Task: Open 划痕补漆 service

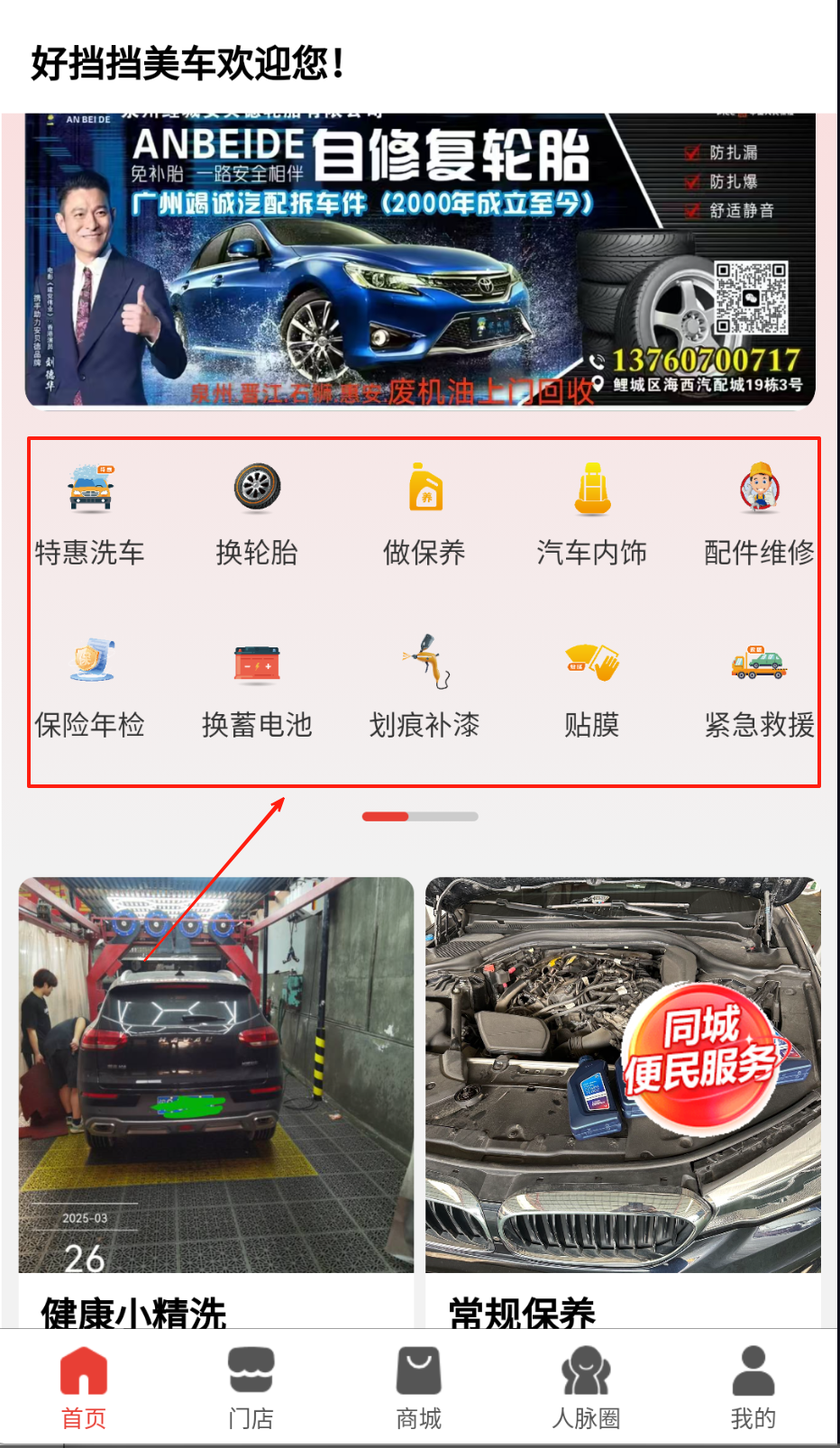Action: pyautogui.click(x=425, y=685)
